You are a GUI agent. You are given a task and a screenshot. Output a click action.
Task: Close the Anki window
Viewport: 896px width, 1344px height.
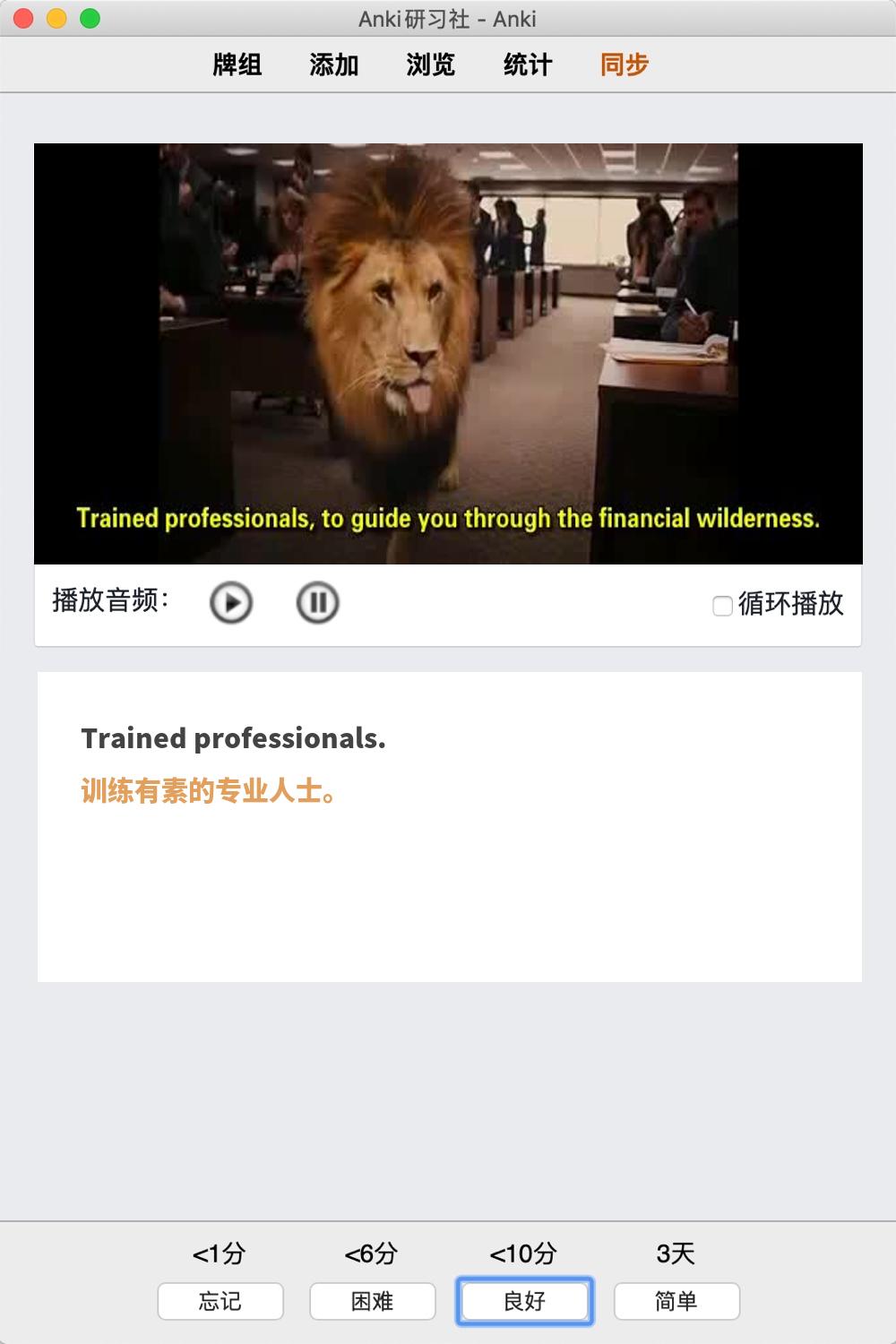pos(23,18)
